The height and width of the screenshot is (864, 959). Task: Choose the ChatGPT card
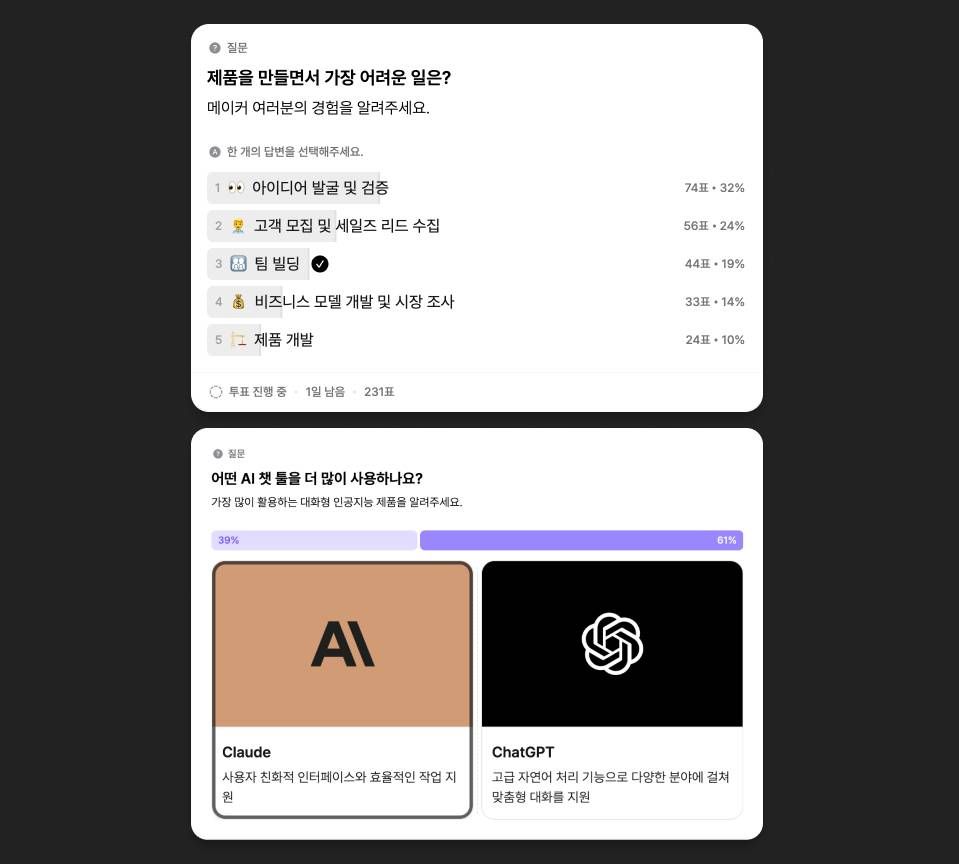pos(612,689)
